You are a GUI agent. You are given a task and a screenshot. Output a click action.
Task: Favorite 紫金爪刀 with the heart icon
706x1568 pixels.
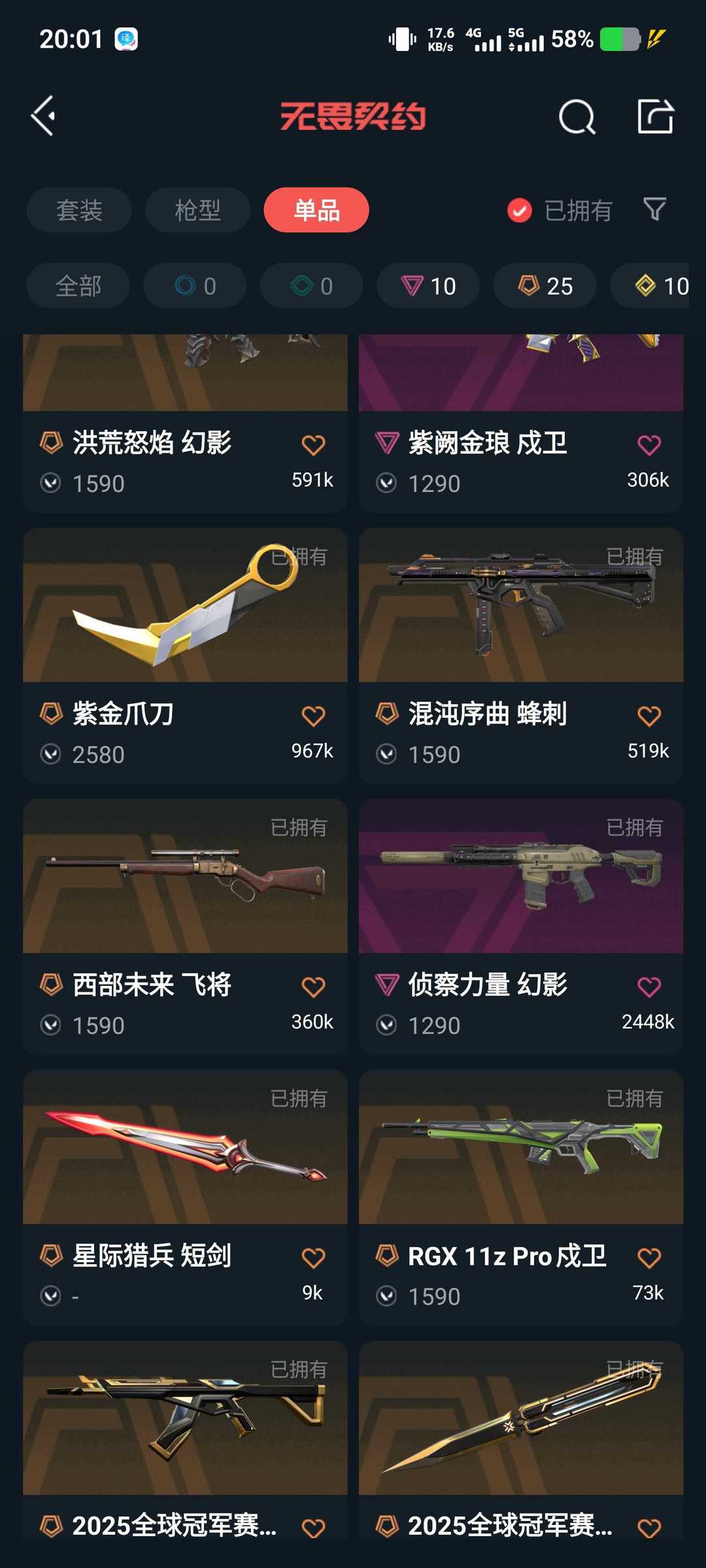[x=313, y=716]
